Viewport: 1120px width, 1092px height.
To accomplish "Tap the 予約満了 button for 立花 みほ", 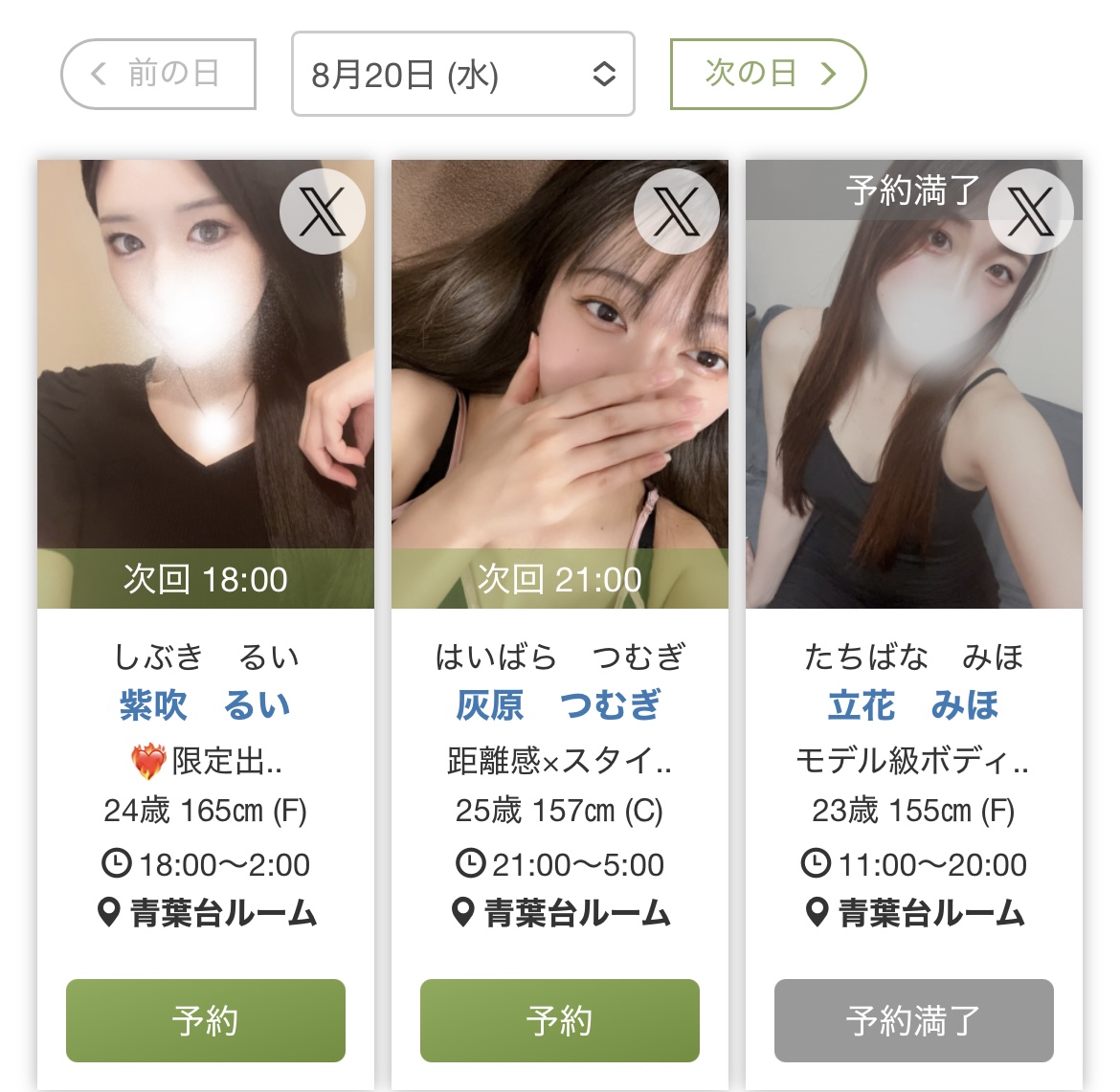I will coord(913,1020).
